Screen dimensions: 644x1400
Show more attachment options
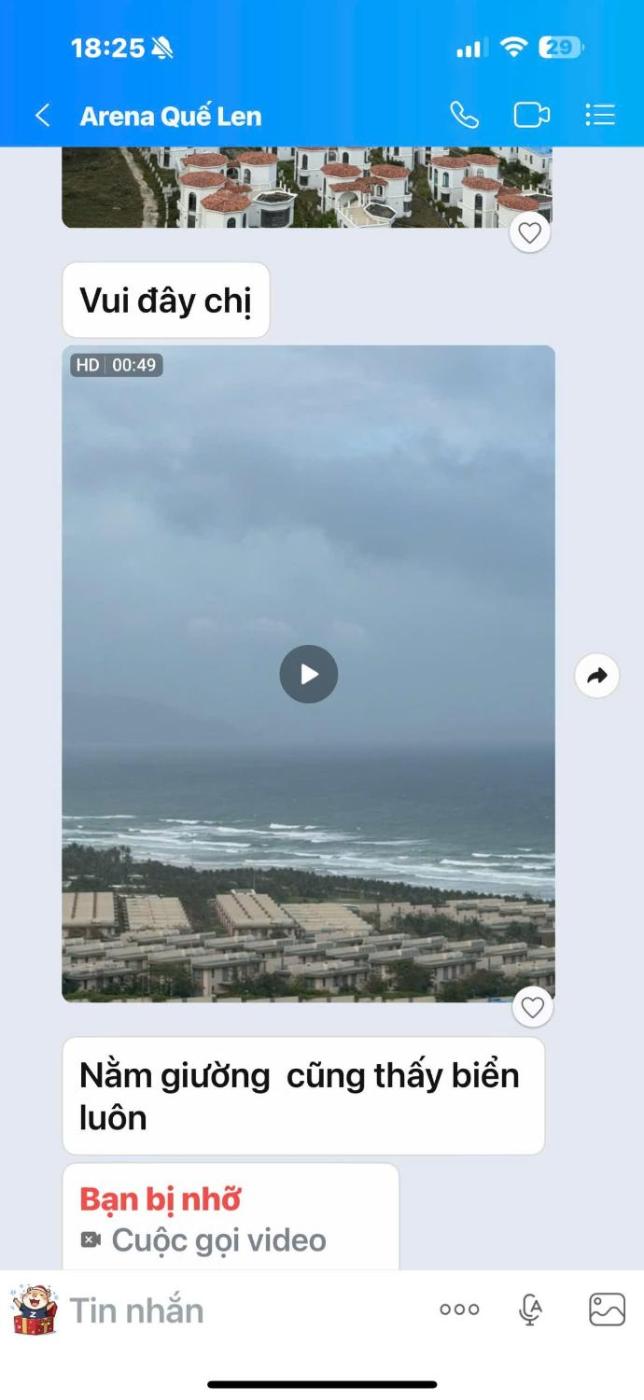pos(459,1310)
